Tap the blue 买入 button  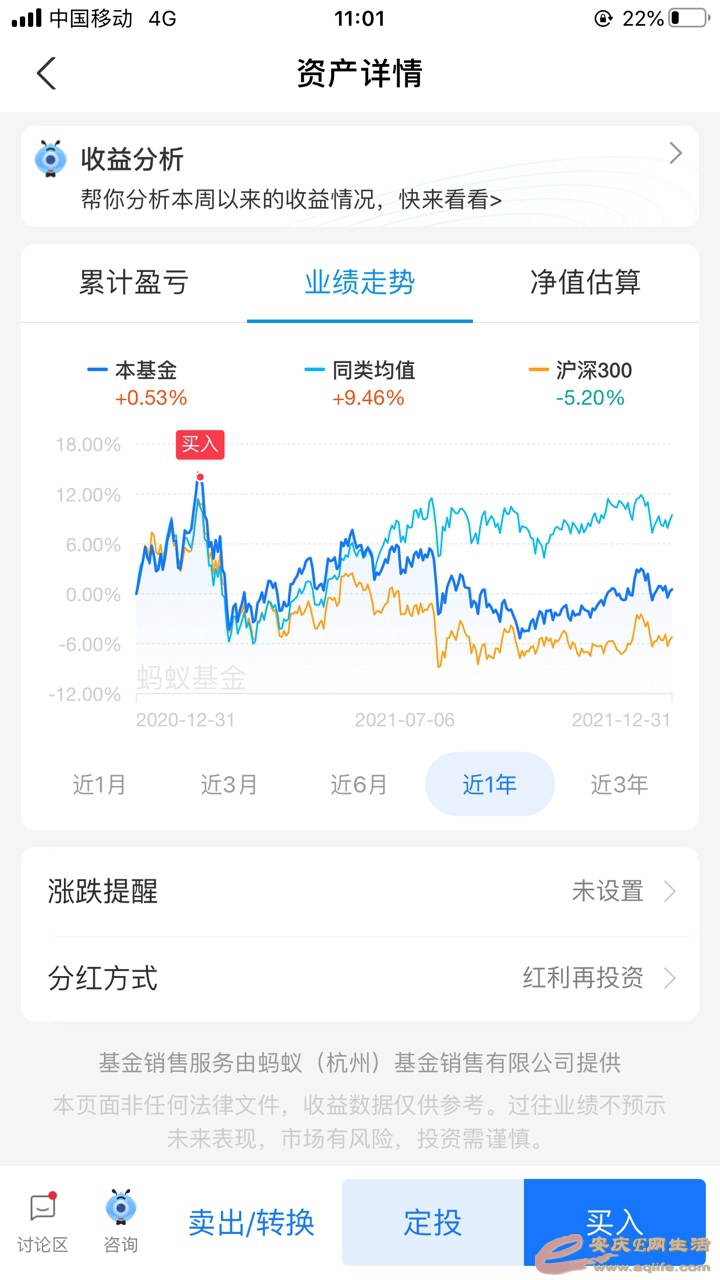click(x=614, y=1222)
